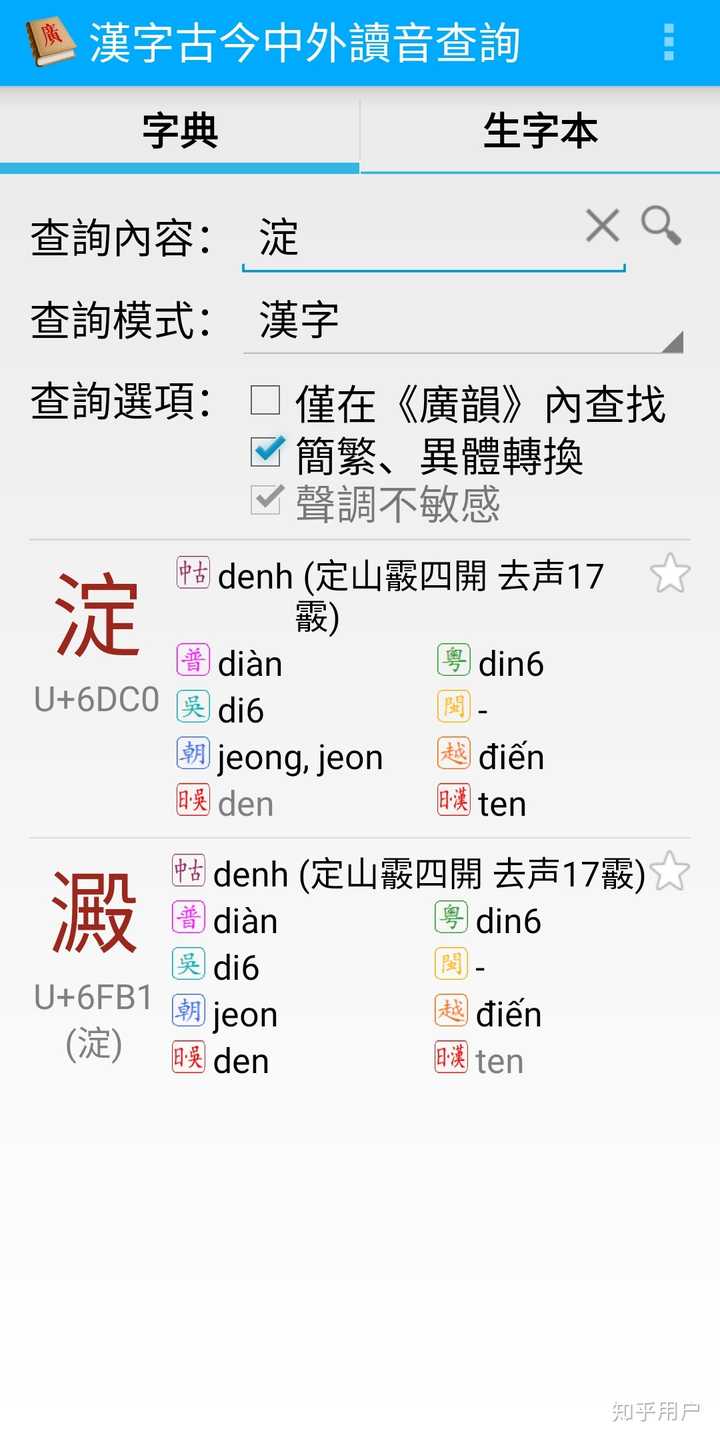The height and width of the screenshot is (1437, 720).
Task: Star the 淀 U+6DC0 entry
Action: point(669,575)
